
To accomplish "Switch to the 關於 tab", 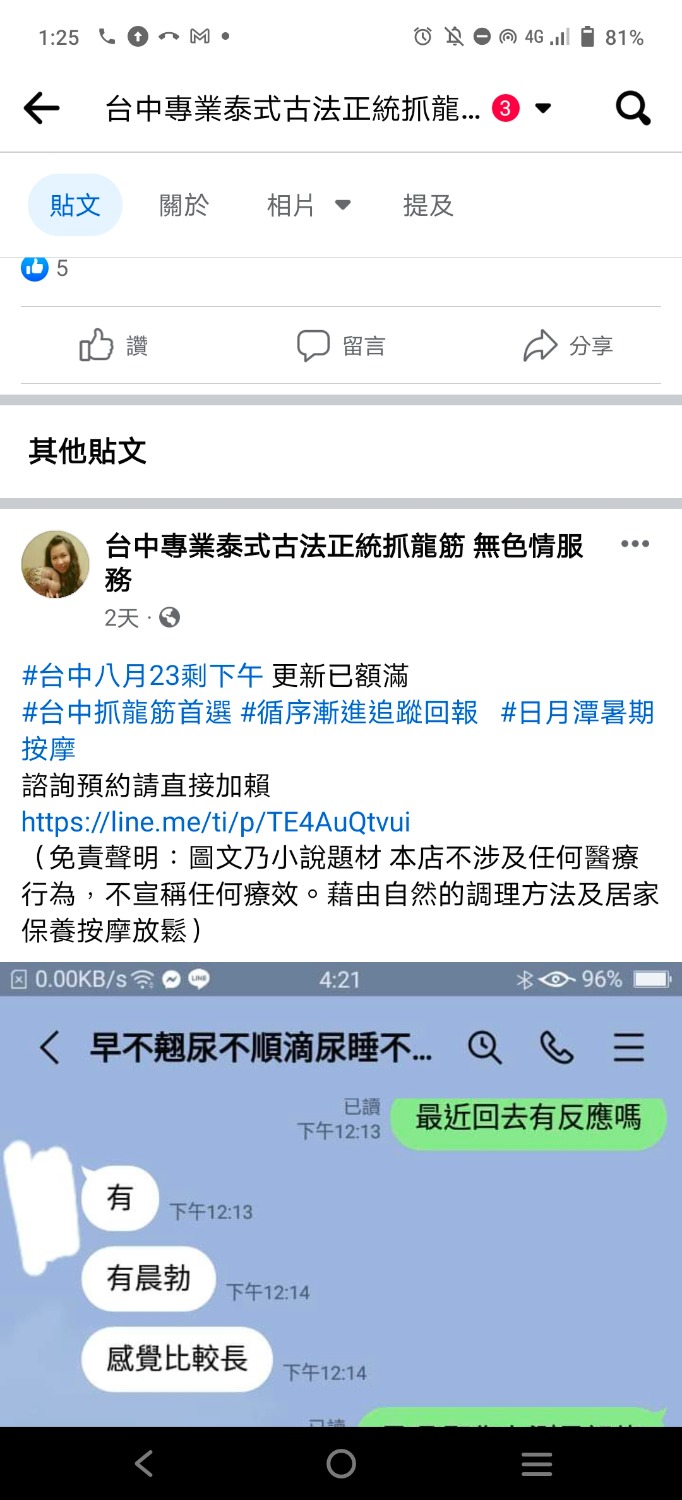I will pos(185,206).
